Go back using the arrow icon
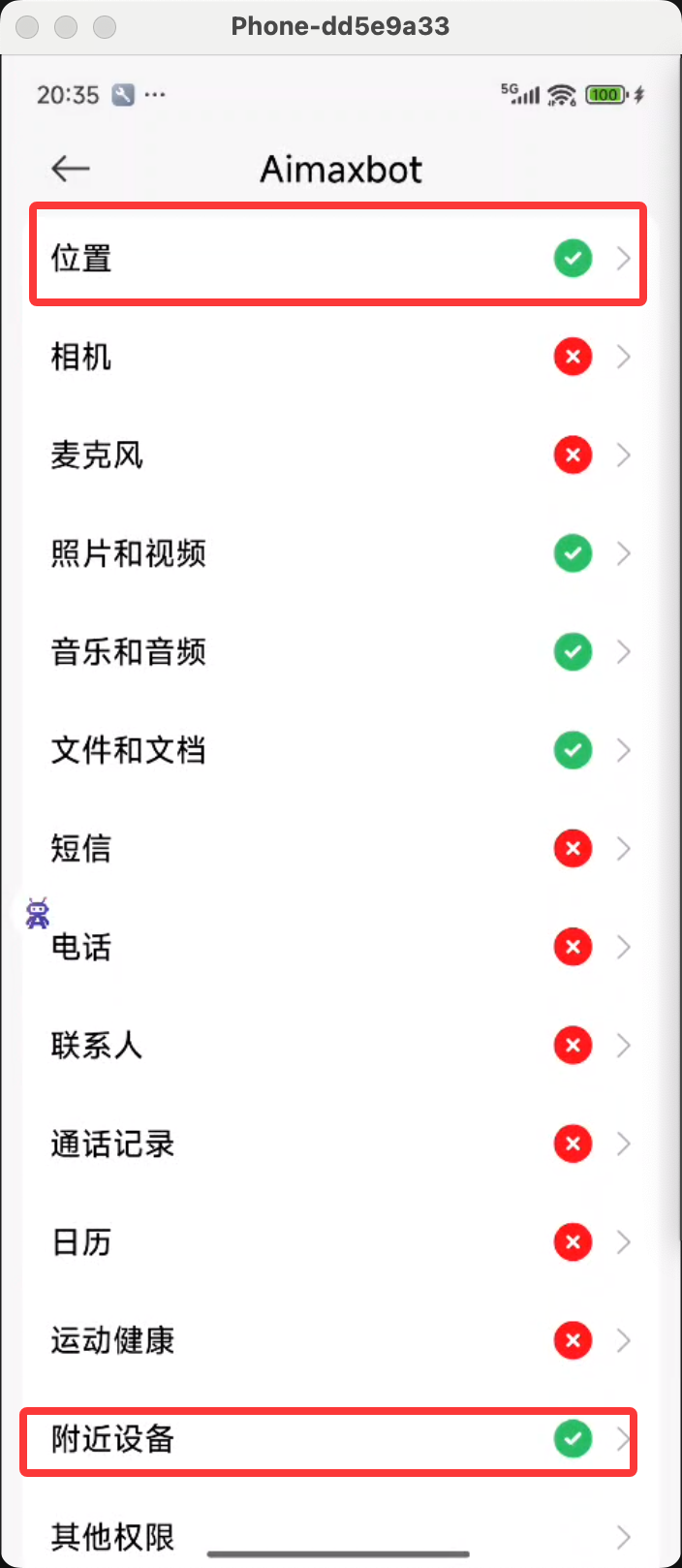Viewport: 682px width, 1568px height. pyautogui.click(x=71, y=169)
